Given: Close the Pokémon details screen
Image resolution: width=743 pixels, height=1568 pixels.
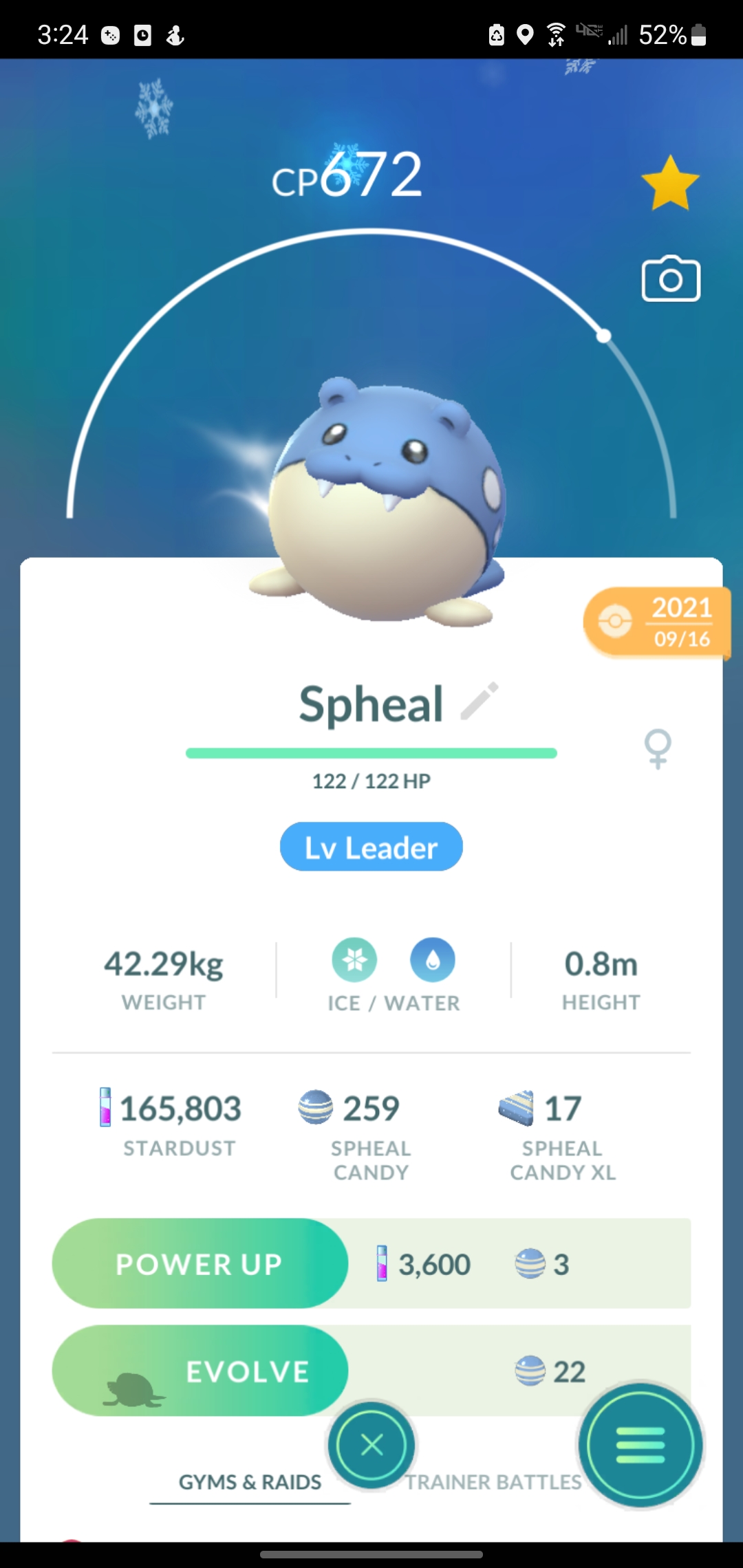Looking at the screenshot, I should 371,1445.
